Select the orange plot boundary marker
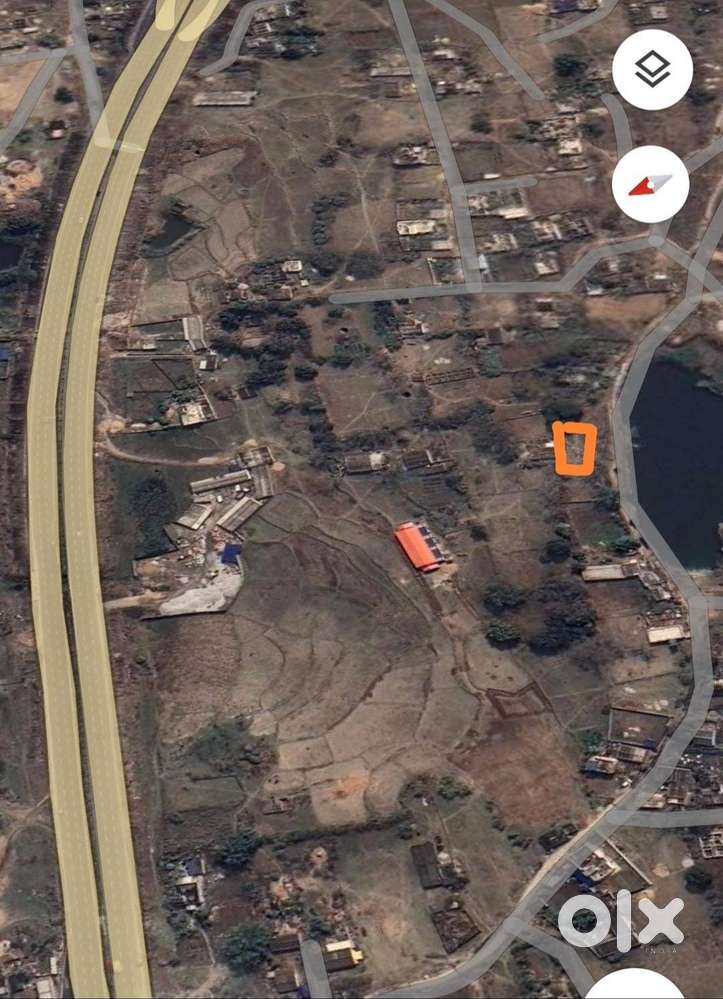The height and width of the screenshot is (999, 723). coord(576,449)
